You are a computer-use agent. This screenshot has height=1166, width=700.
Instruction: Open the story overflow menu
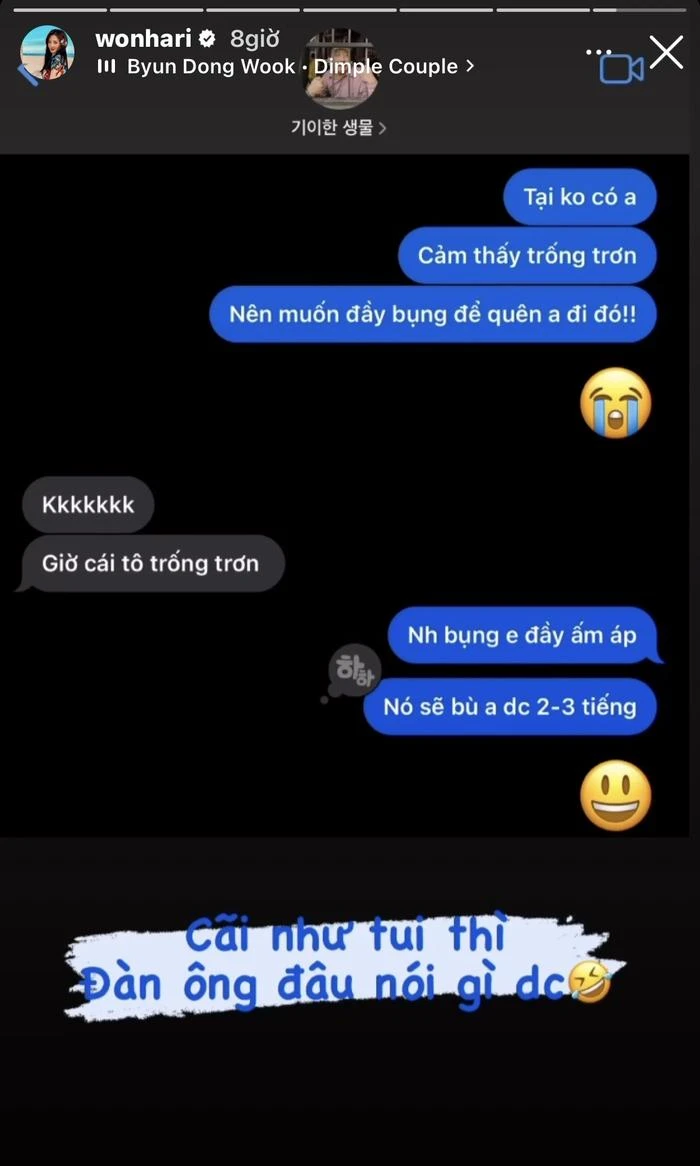pos(598,51)
